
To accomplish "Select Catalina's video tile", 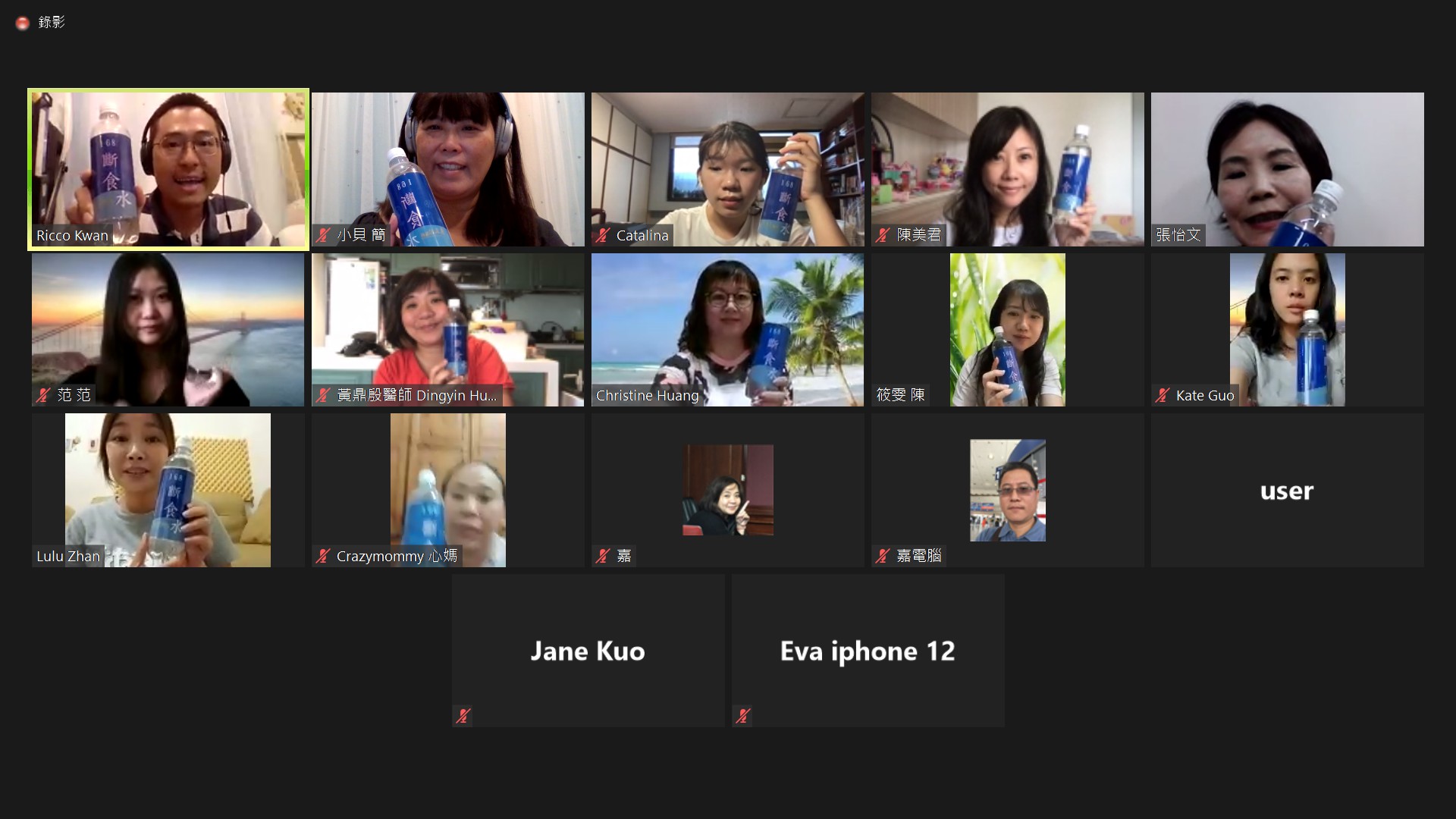I will coord(727,169).
